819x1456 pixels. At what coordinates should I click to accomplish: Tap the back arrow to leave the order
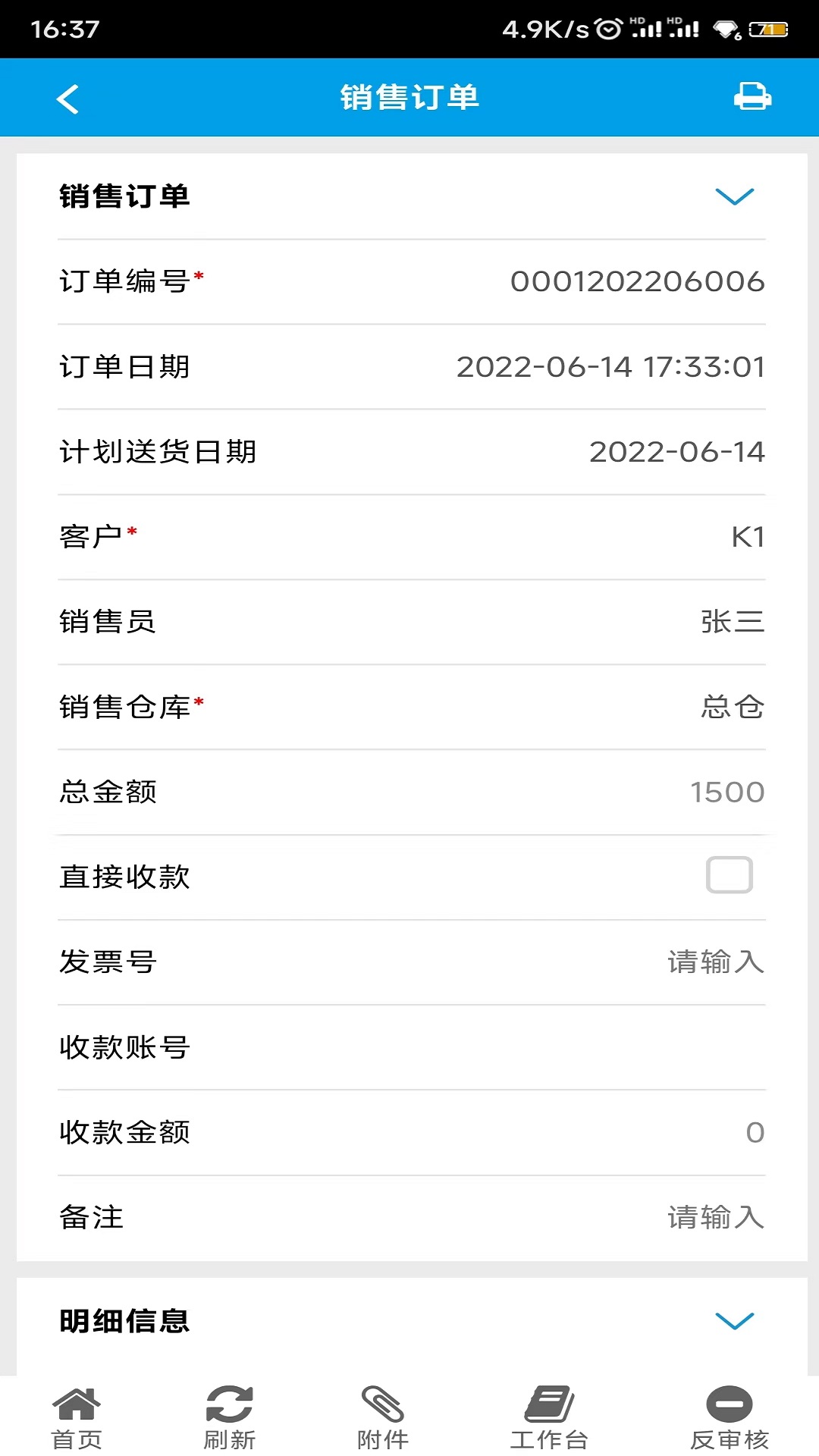(67, 99)
